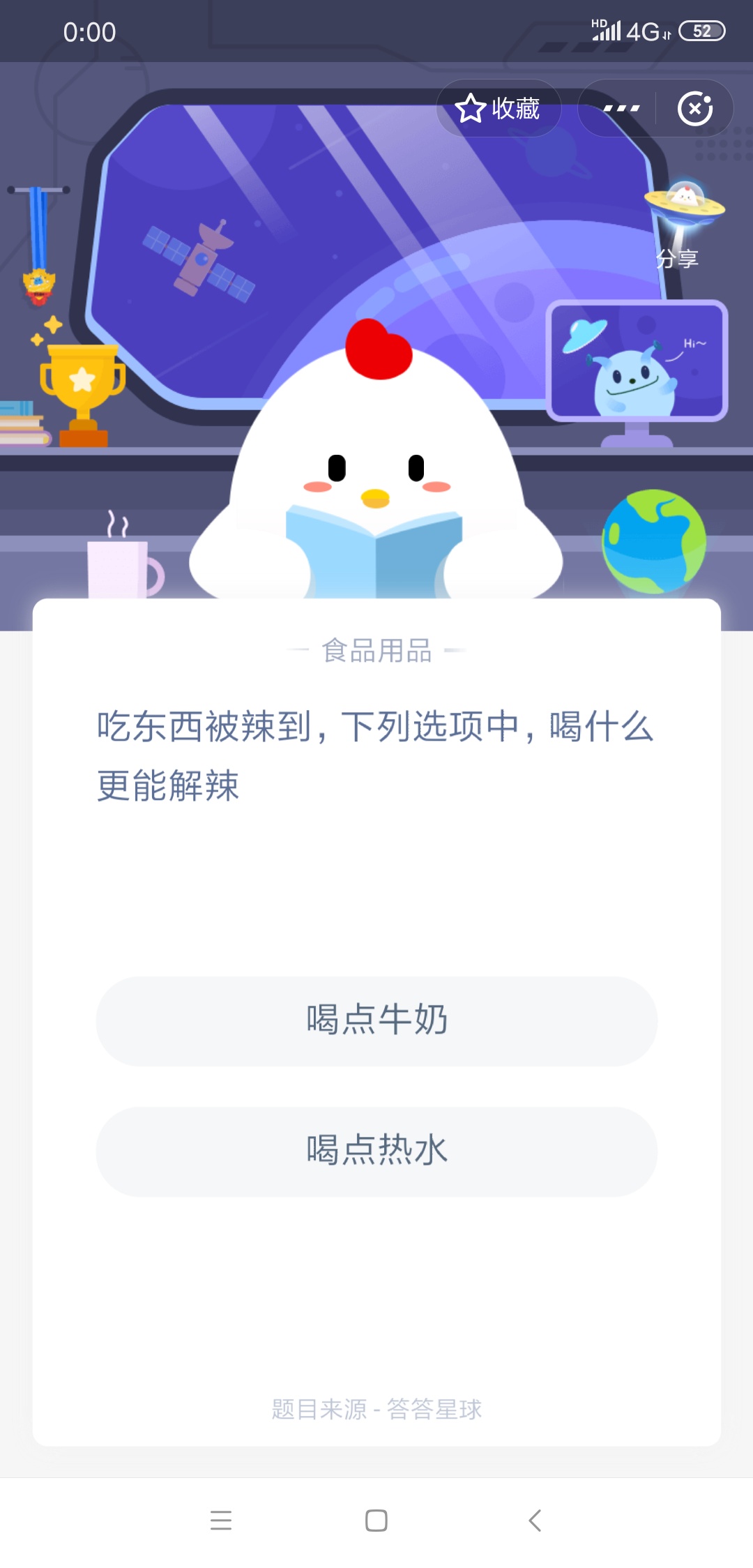Image resolution: width=753 pixels, height=1568 pixels.
Task: Open the more options ... menu
Action: pos(620,108)
